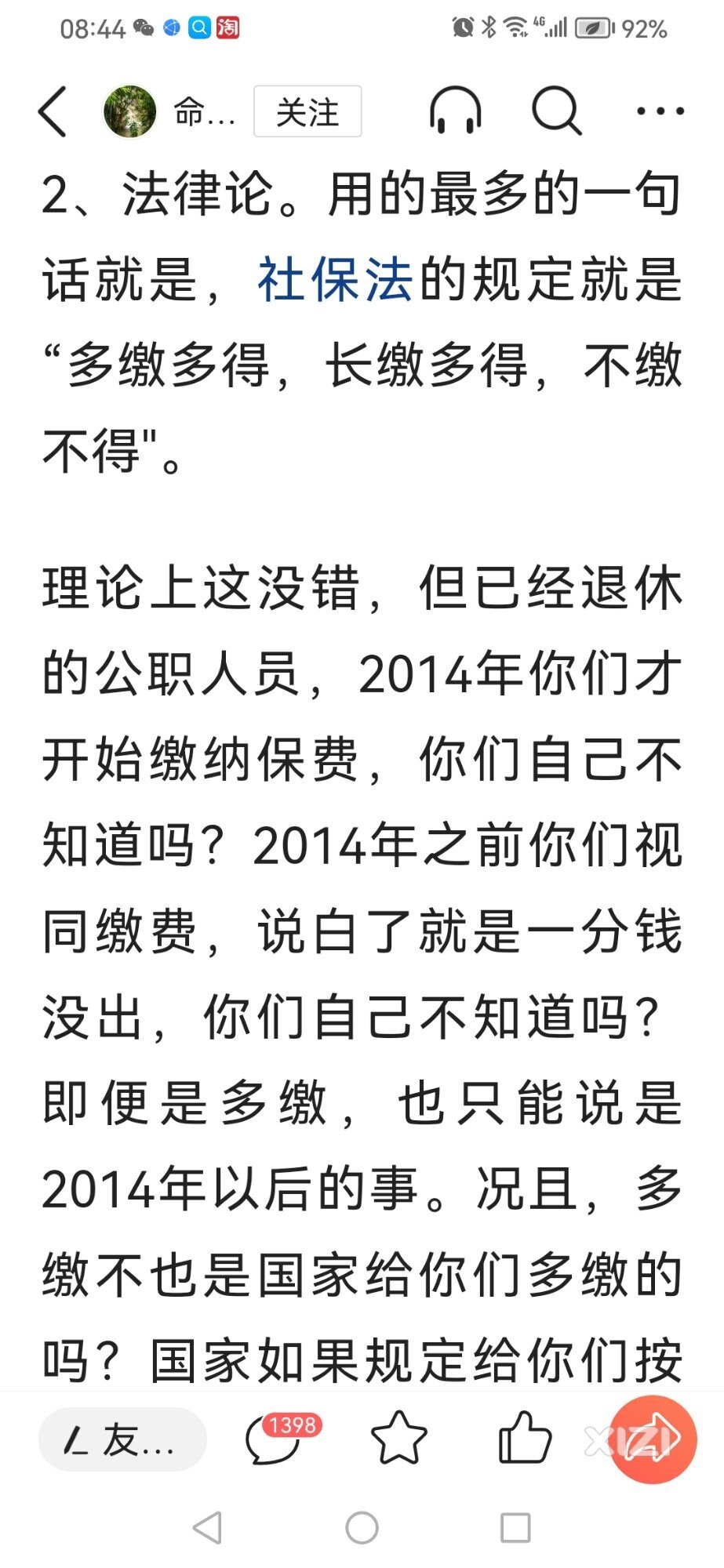
Task: Like the article with thumbs-up icon
Action: 525,1438
